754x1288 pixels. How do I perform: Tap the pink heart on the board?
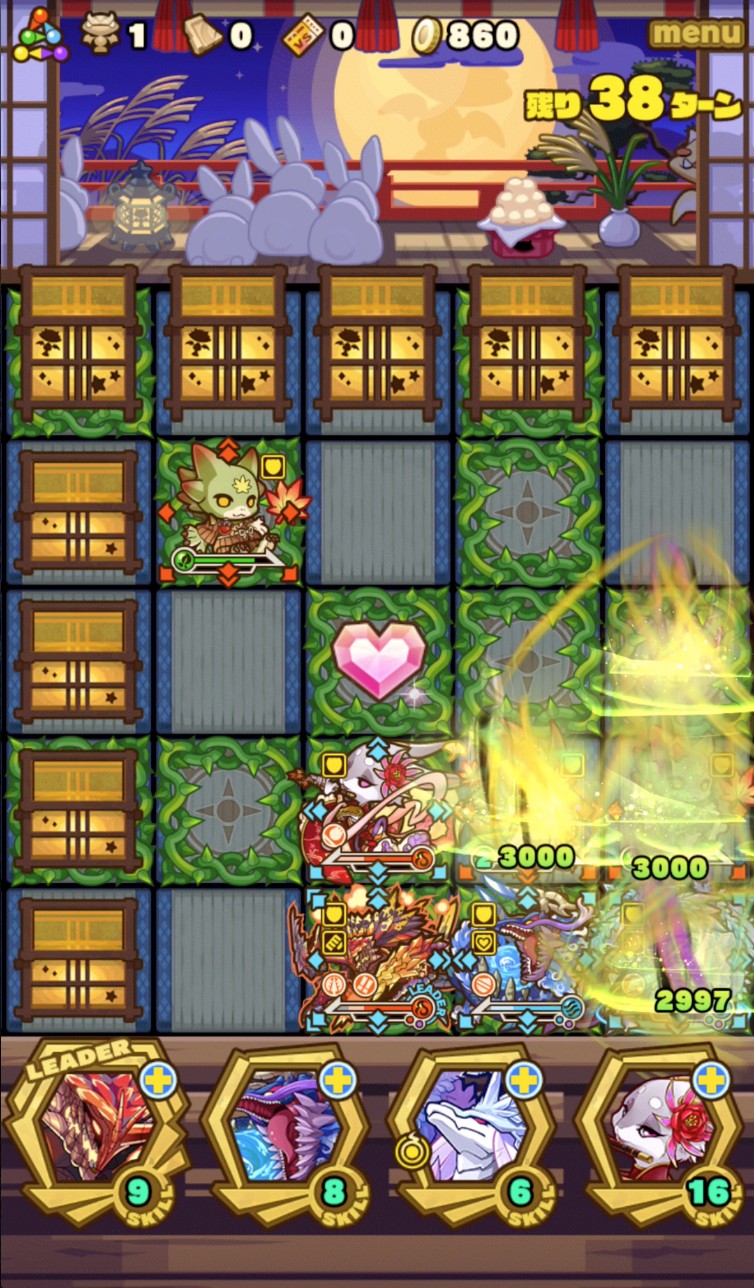(x=378, y=658)
